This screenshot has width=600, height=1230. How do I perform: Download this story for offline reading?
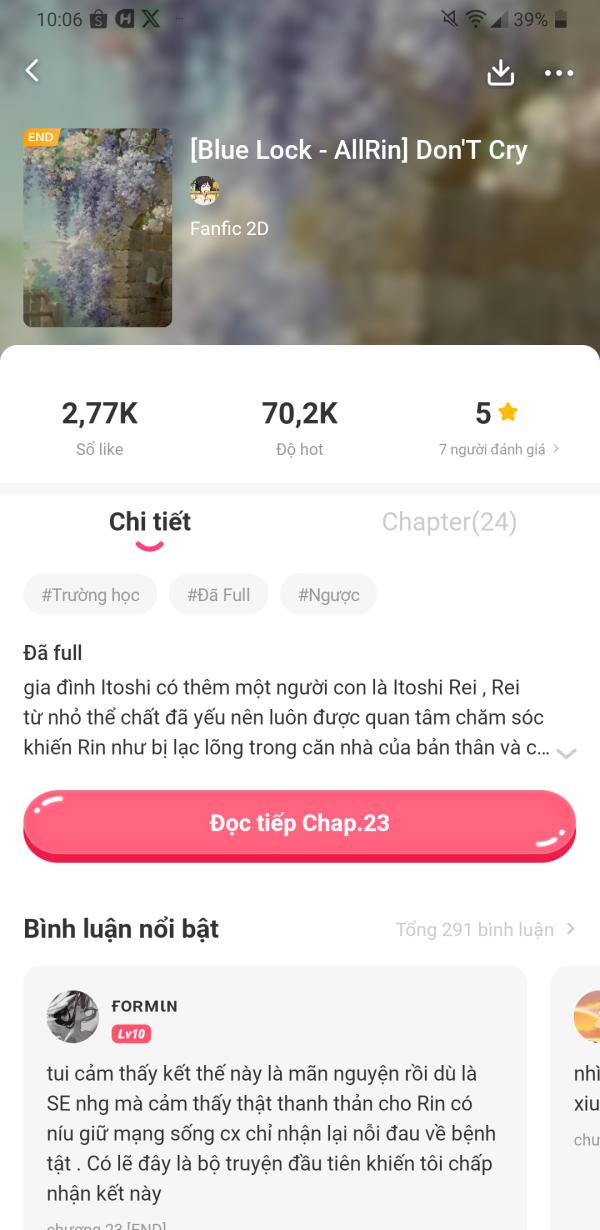pos(500,73)
